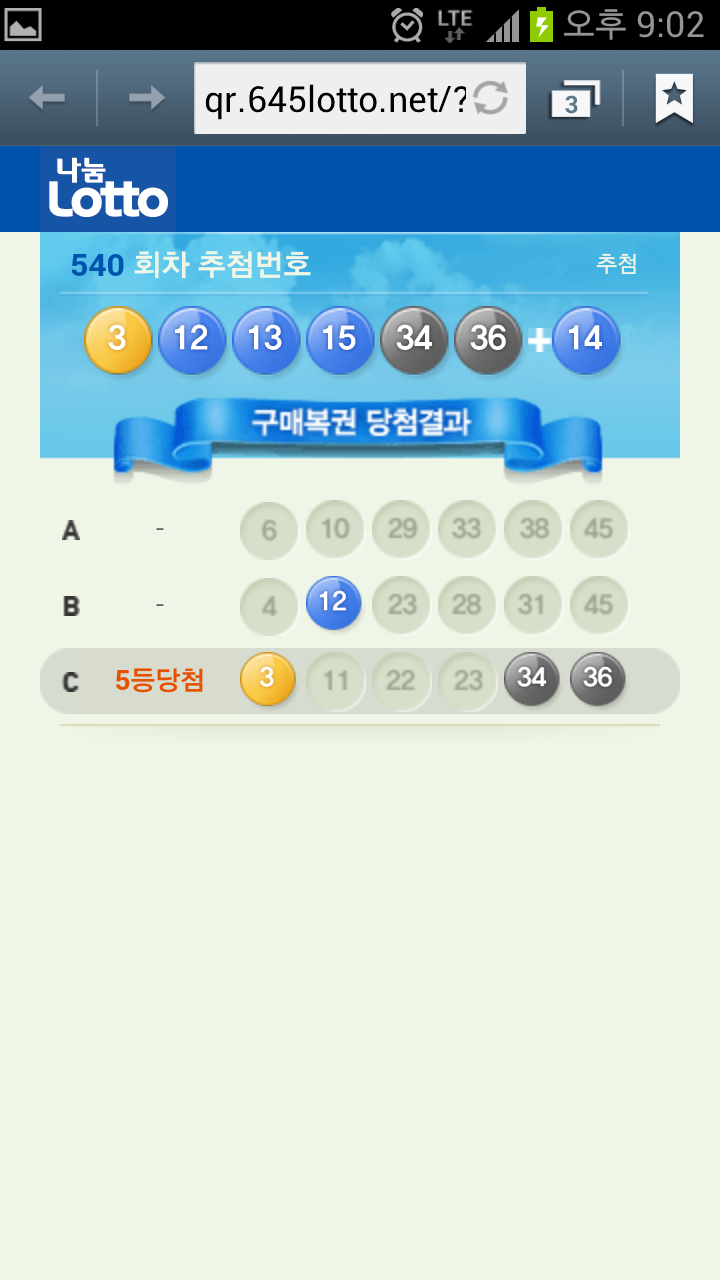
Task: Reload the current page
Action: pos(491,98)
